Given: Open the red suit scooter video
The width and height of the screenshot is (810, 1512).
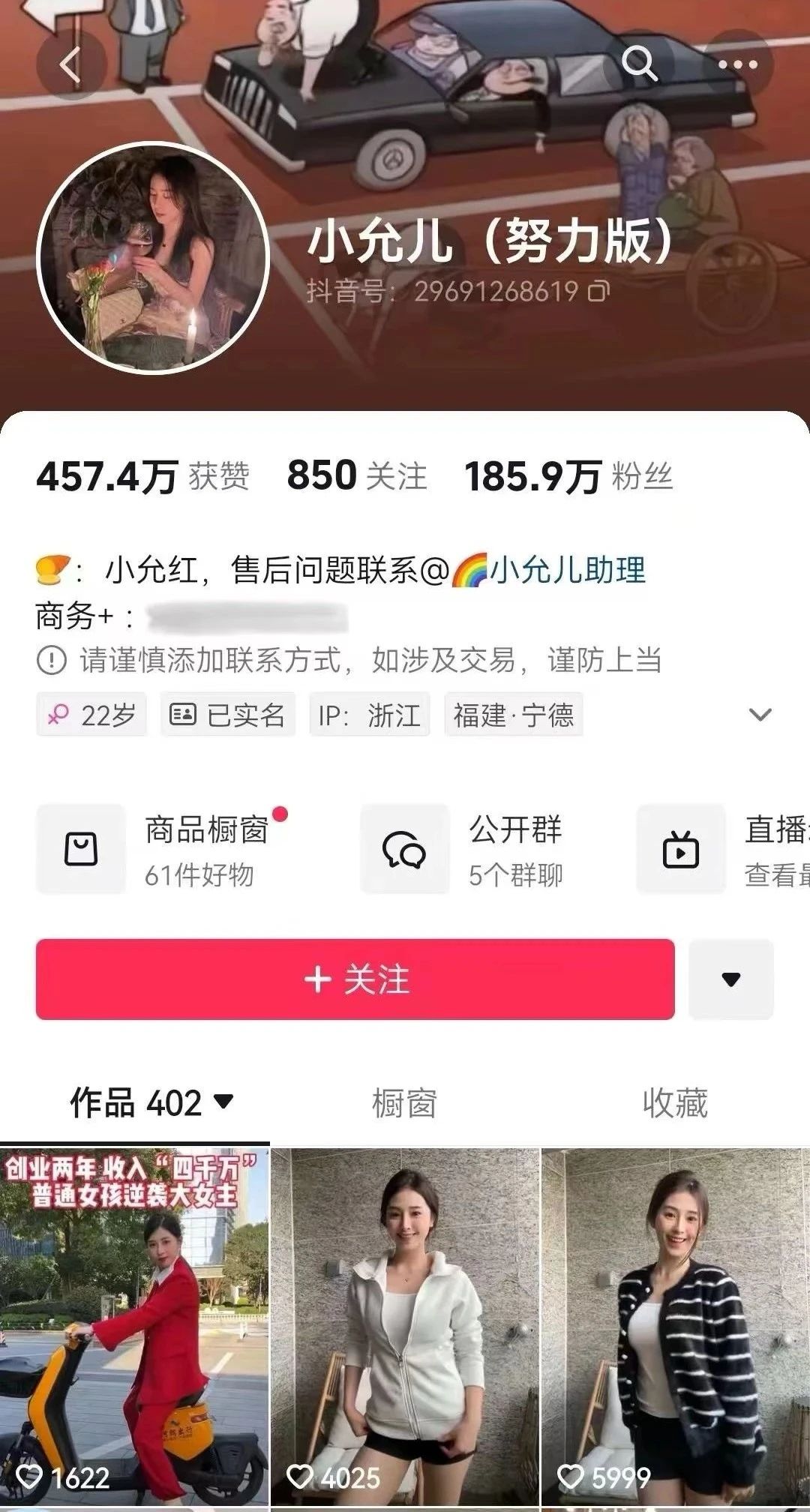Looking at the screenshot, I should (x=134, y=1327).
